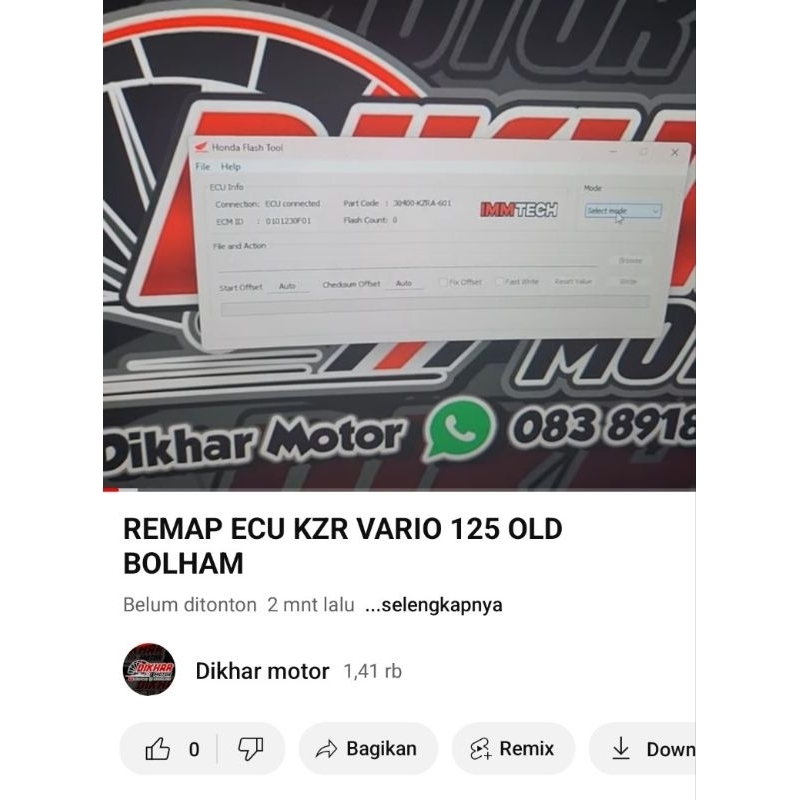Image resolution: width=800 pixels, height=800 pixels.
Task: Open Remix options
Action: click(x=513, y=749)
